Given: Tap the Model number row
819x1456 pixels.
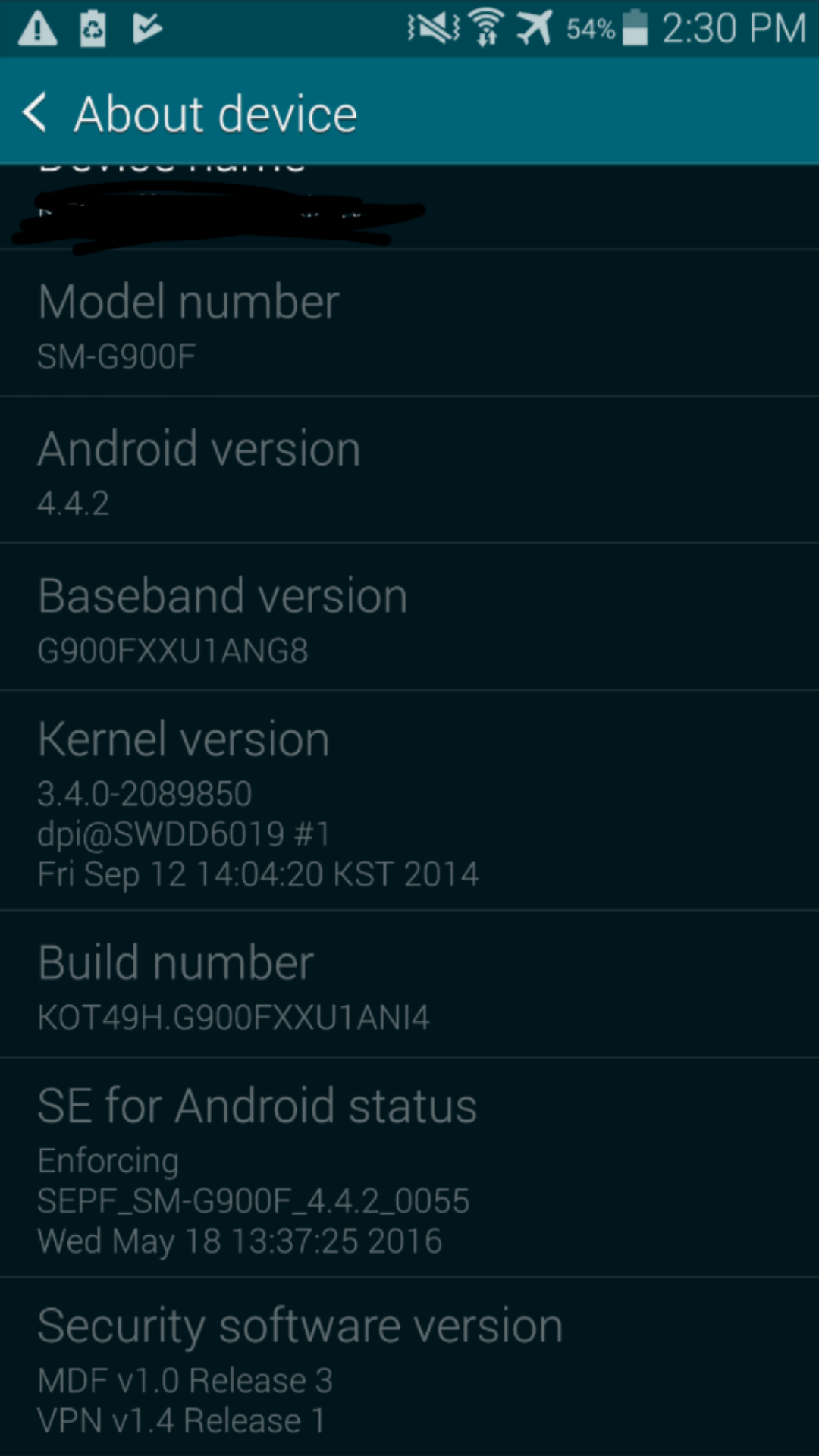Looking at the screenshot, I should [409, 323].
